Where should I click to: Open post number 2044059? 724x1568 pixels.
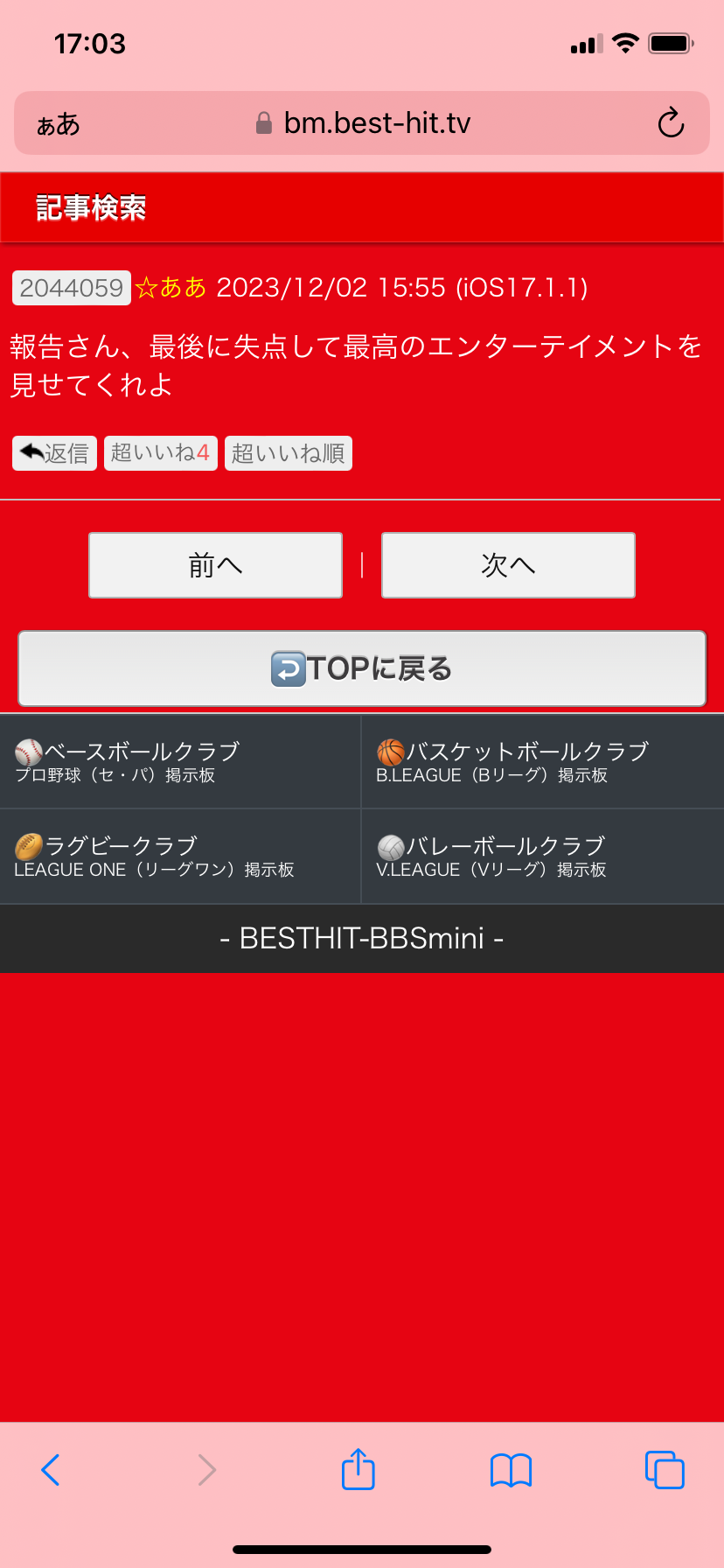pos(72,288)
